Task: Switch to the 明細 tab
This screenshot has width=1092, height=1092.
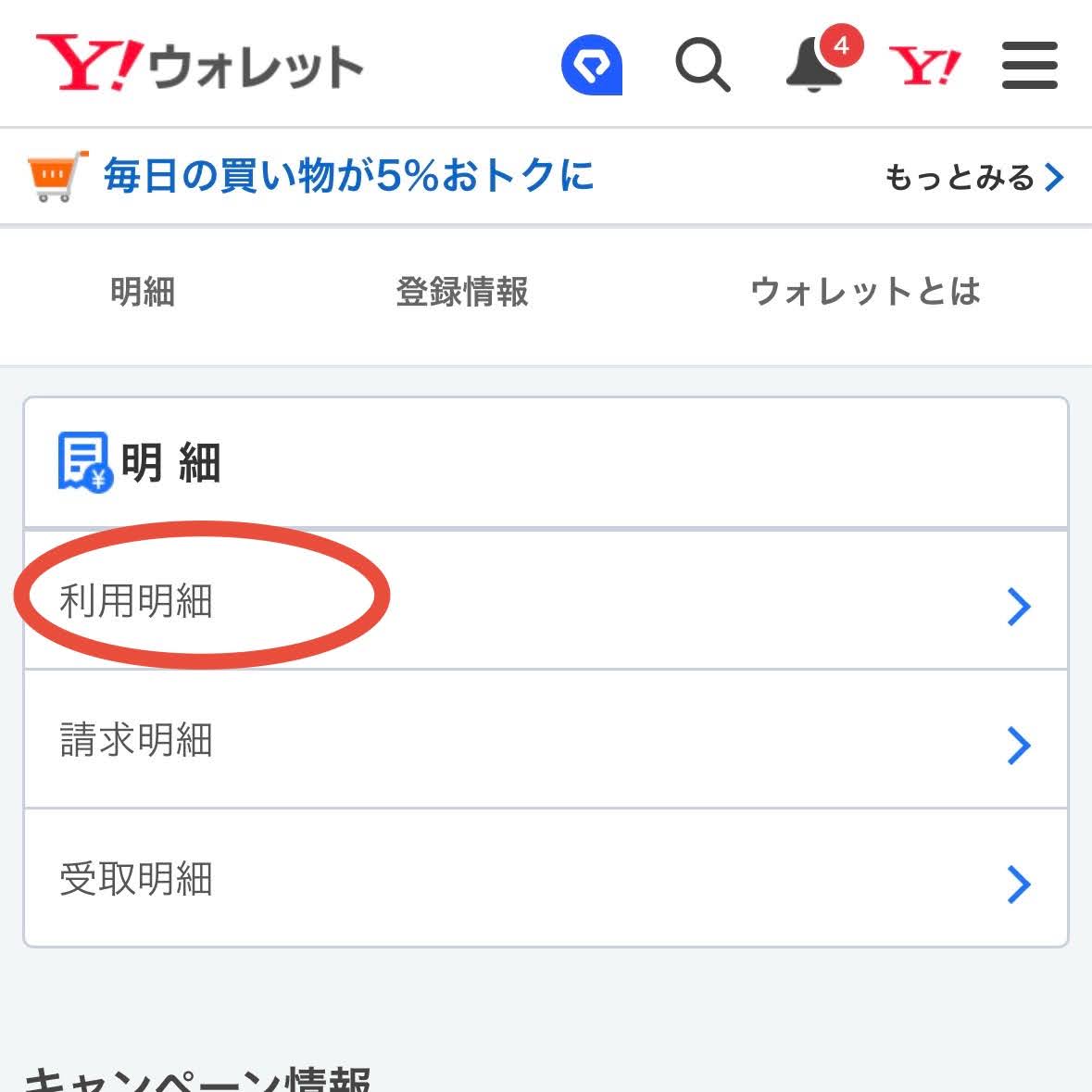Action: pyautogui.click(x=143, y=292)
